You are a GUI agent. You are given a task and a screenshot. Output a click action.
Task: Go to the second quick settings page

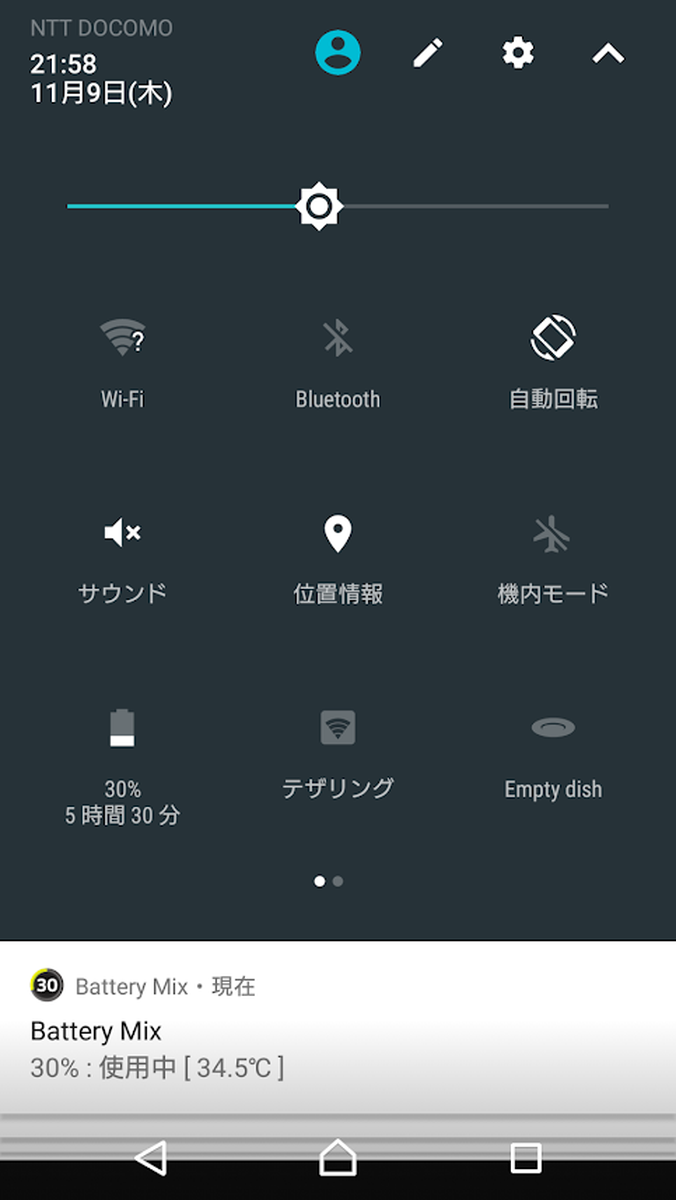tap(338, 881)
